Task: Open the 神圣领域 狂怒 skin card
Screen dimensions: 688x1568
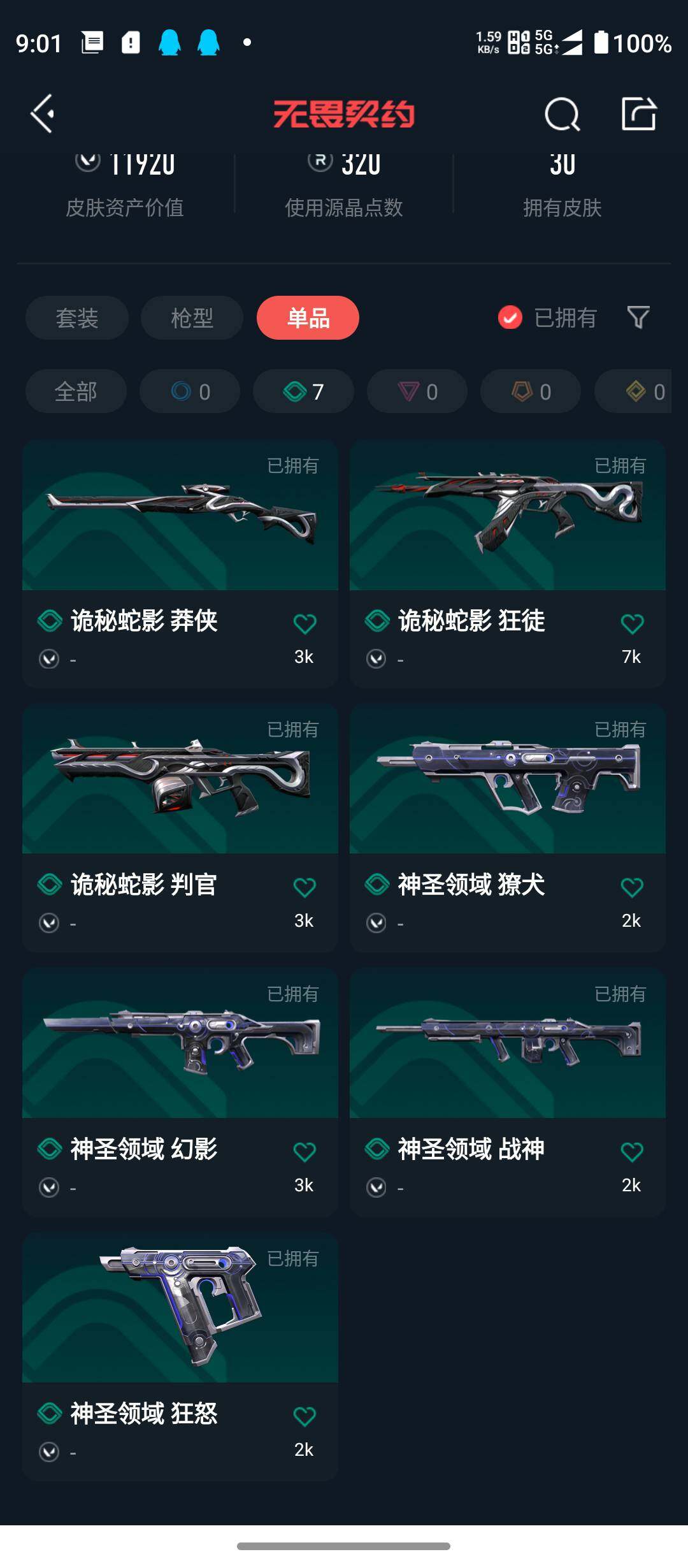Action: click(180, 1356)
